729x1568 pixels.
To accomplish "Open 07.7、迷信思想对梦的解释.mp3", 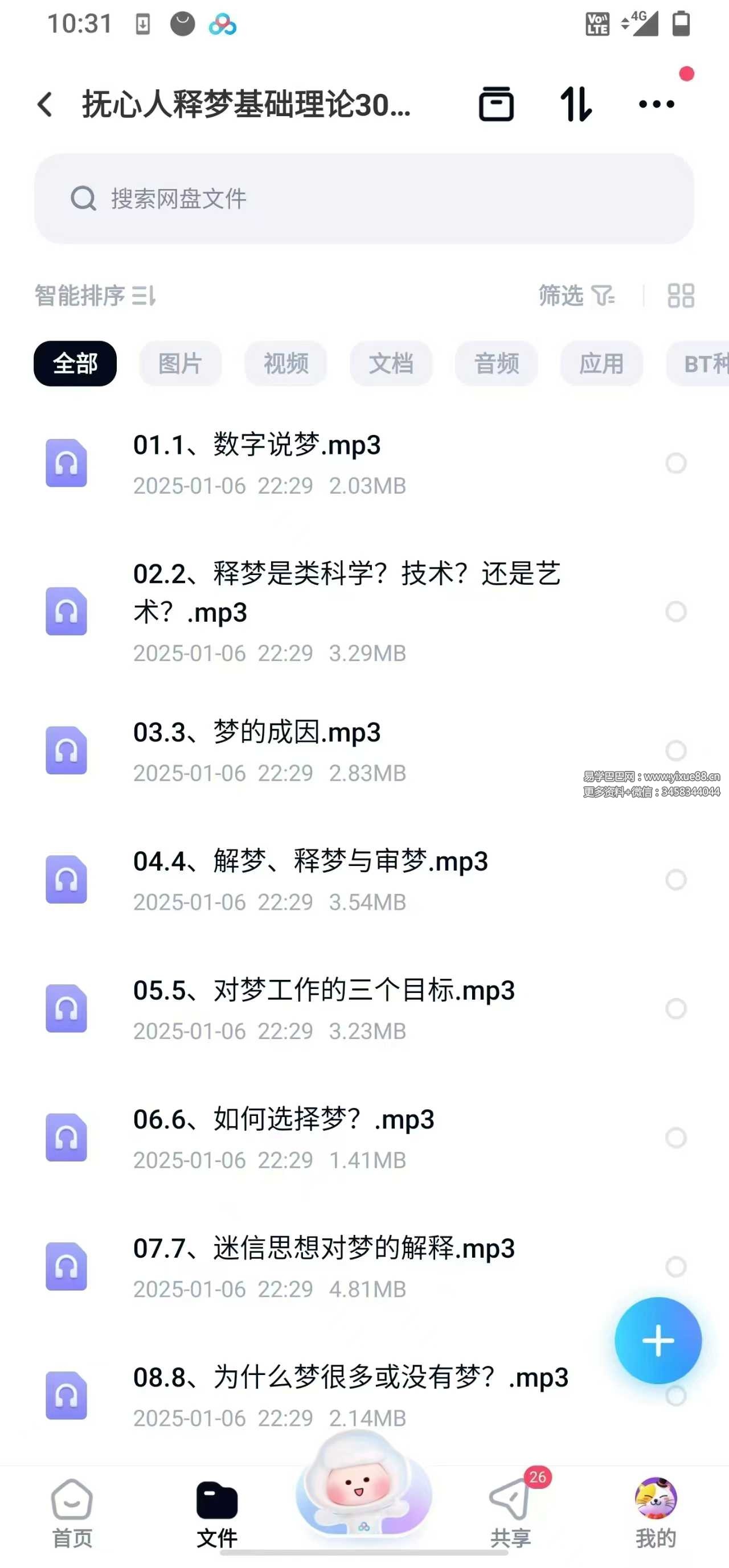I will [323, 1249].
